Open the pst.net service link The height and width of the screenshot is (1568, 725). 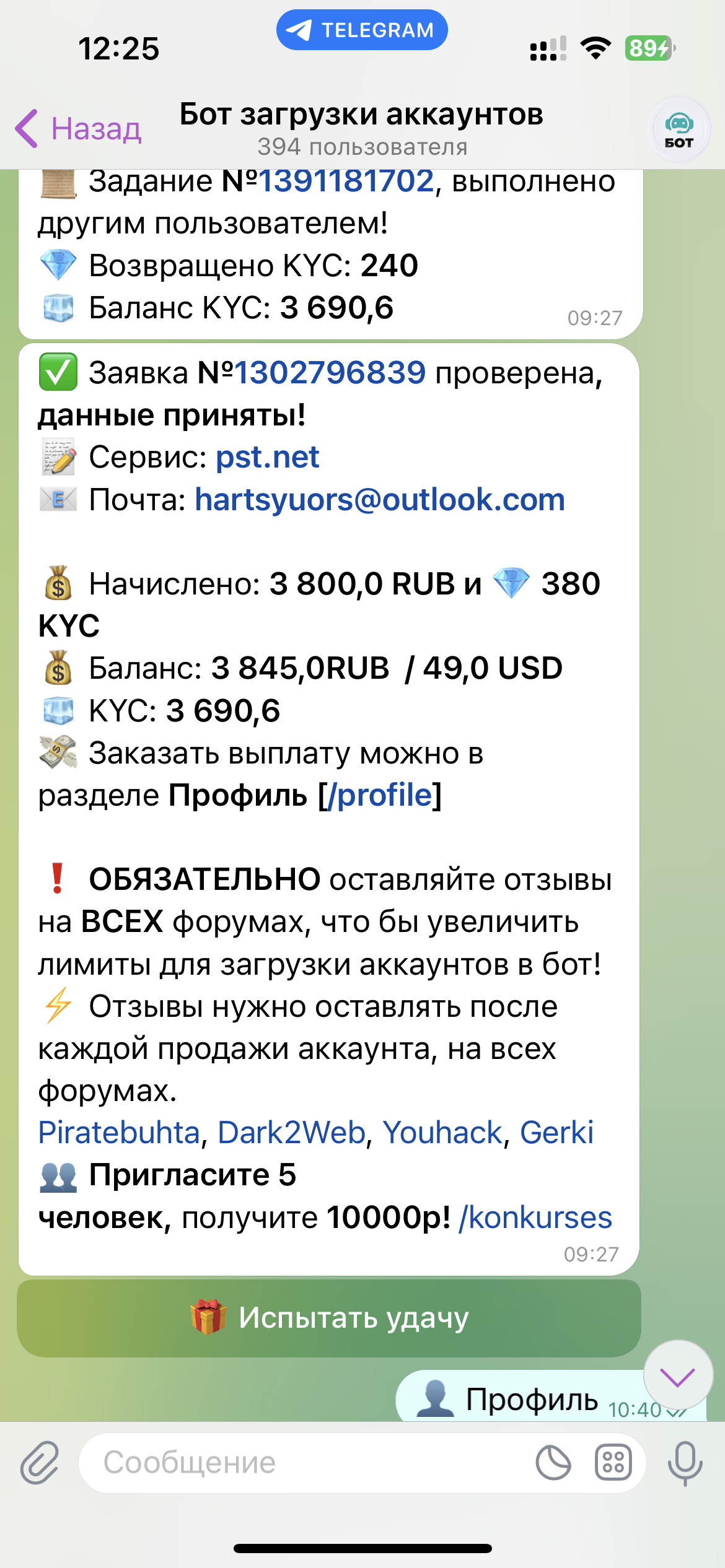(x=267, y=458)
